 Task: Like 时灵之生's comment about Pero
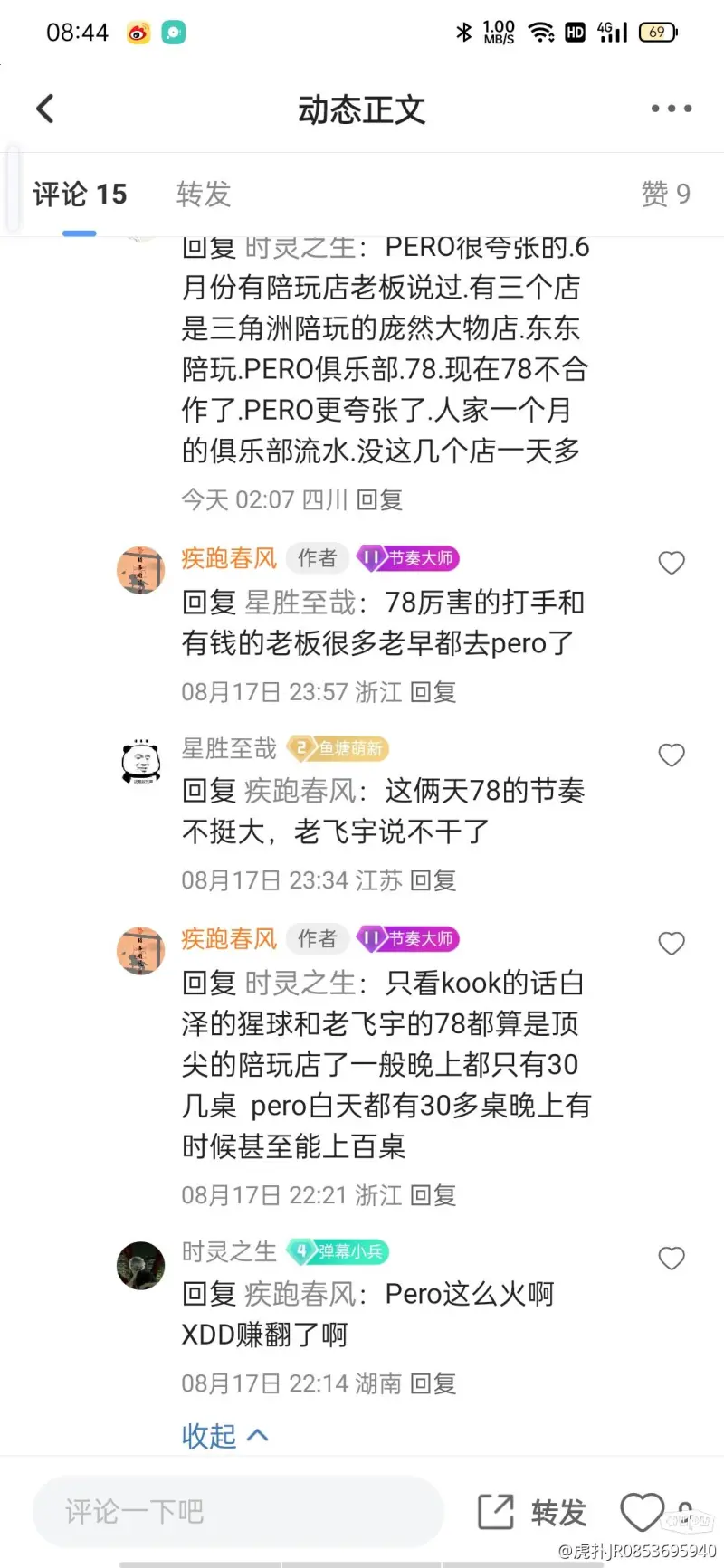(671, 1259)
